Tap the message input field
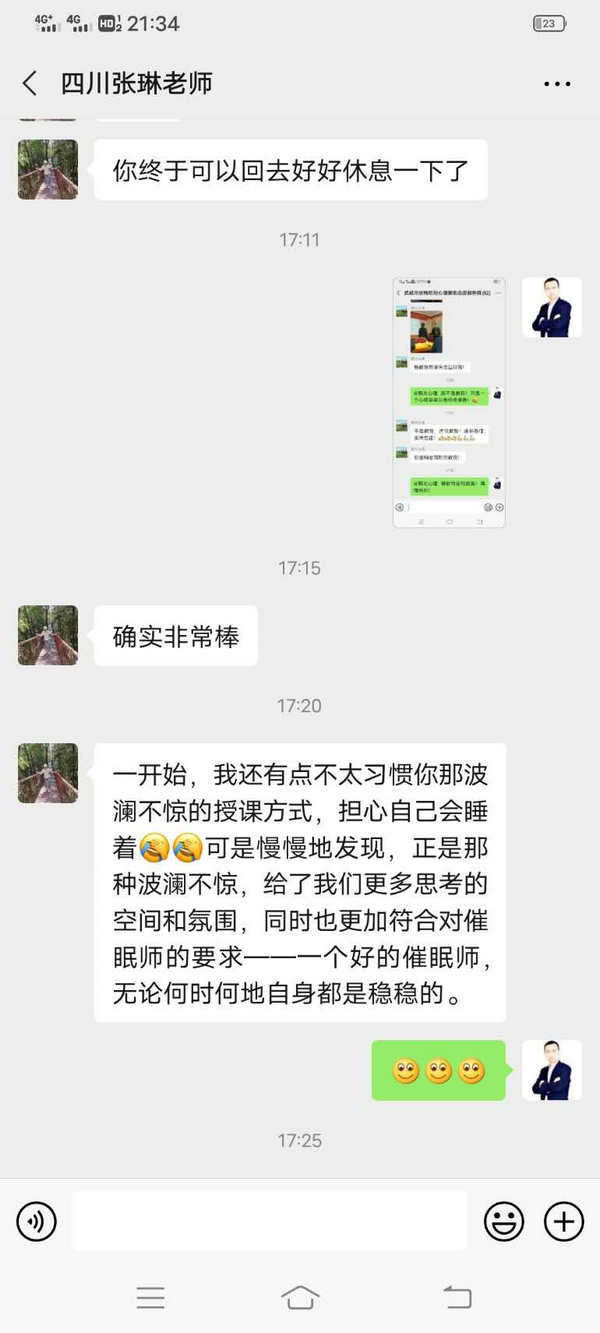Viewport: 600px width, 1333px height. [x=269, y=1221]
